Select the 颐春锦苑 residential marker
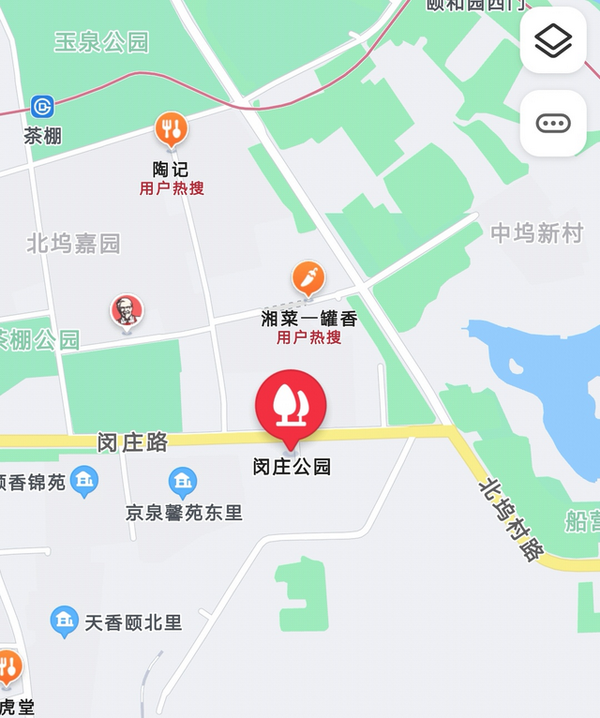Viewport: 600px width, 718px height. [x=84, y=483]
